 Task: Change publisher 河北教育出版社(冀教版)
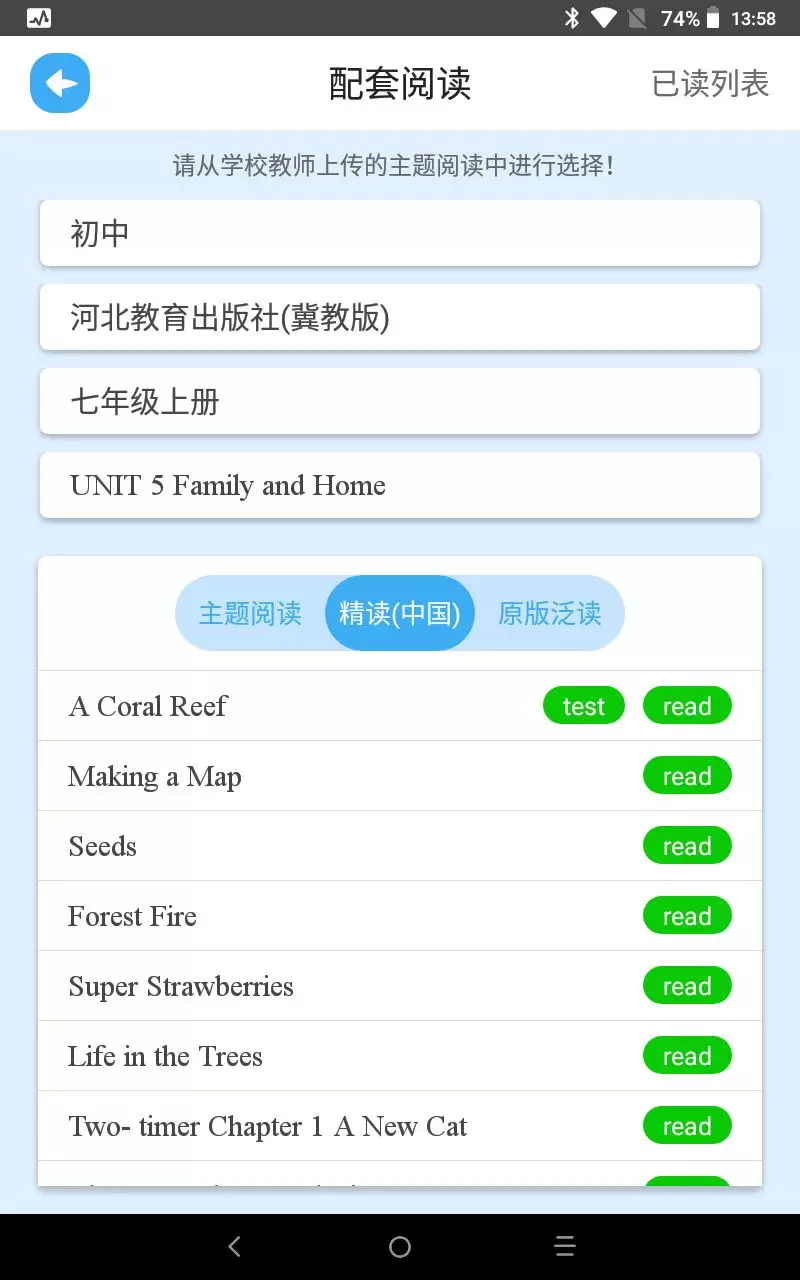point(400,317)
